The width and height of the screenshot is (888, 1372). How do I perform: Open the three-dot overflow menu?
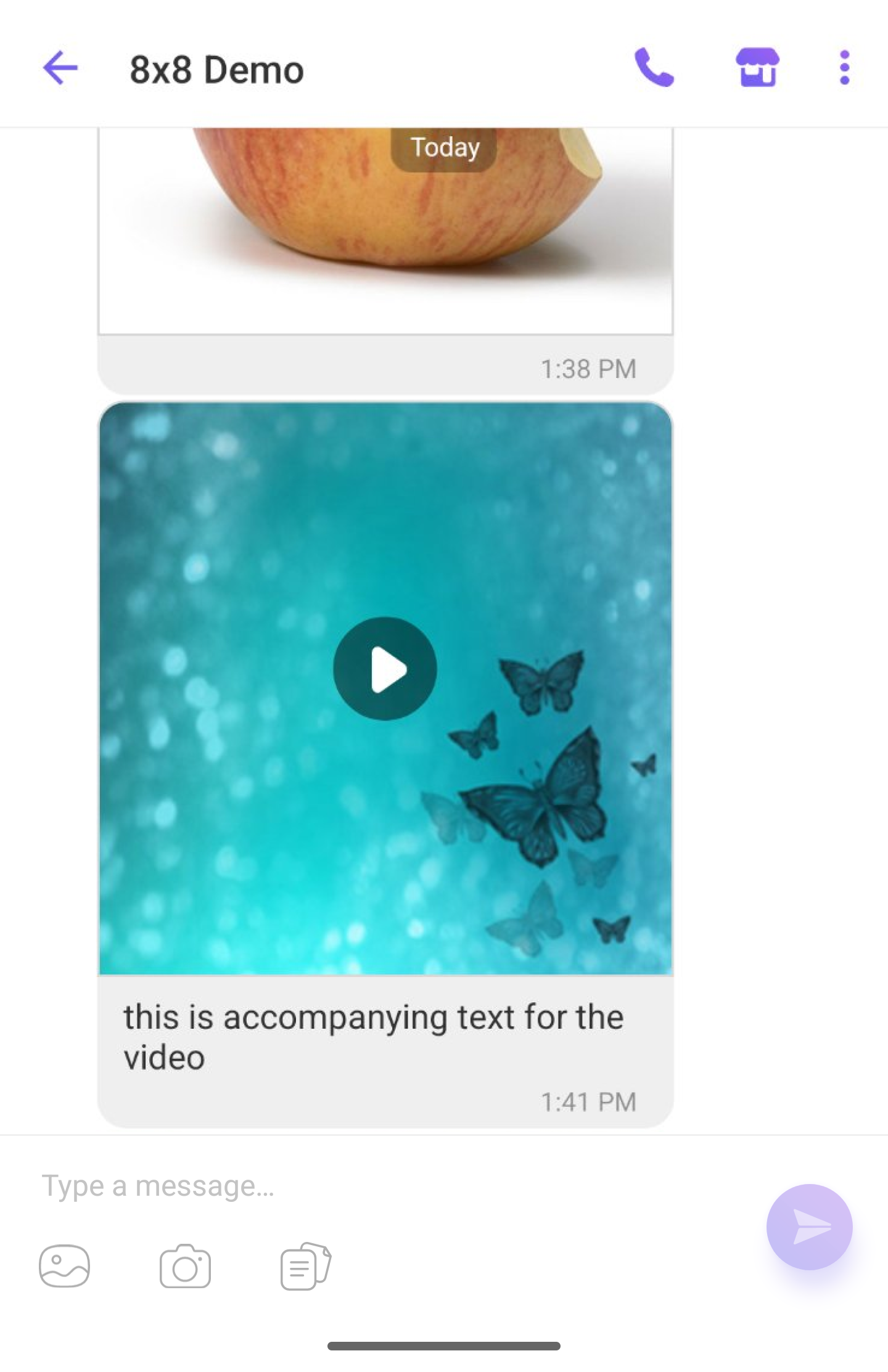845,68
